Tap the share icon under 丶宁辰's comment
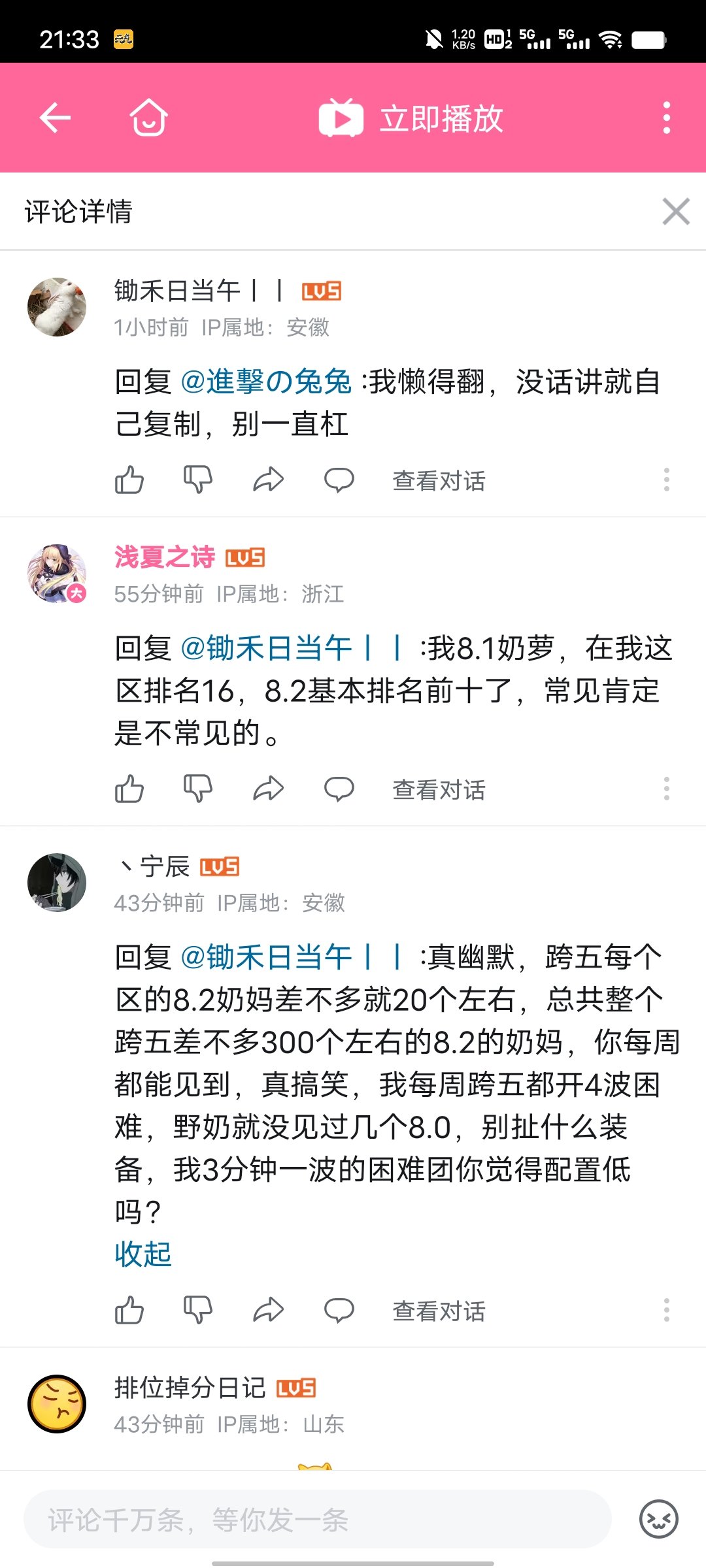The width and height of the screenshot is (706, 1568). pos(267,1311)
